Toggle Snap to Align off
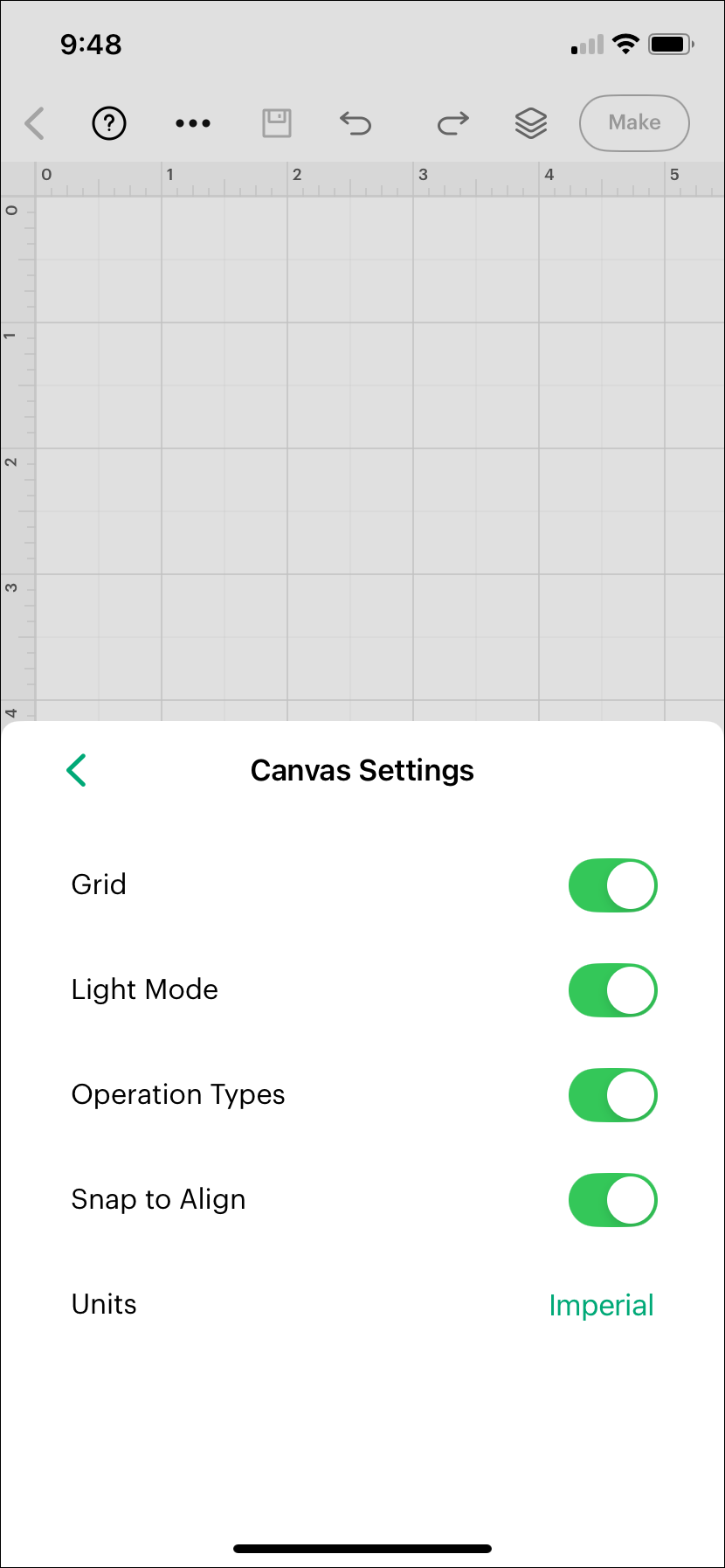The width and height of the screenshot is (725, 1568). (612, 1199)
